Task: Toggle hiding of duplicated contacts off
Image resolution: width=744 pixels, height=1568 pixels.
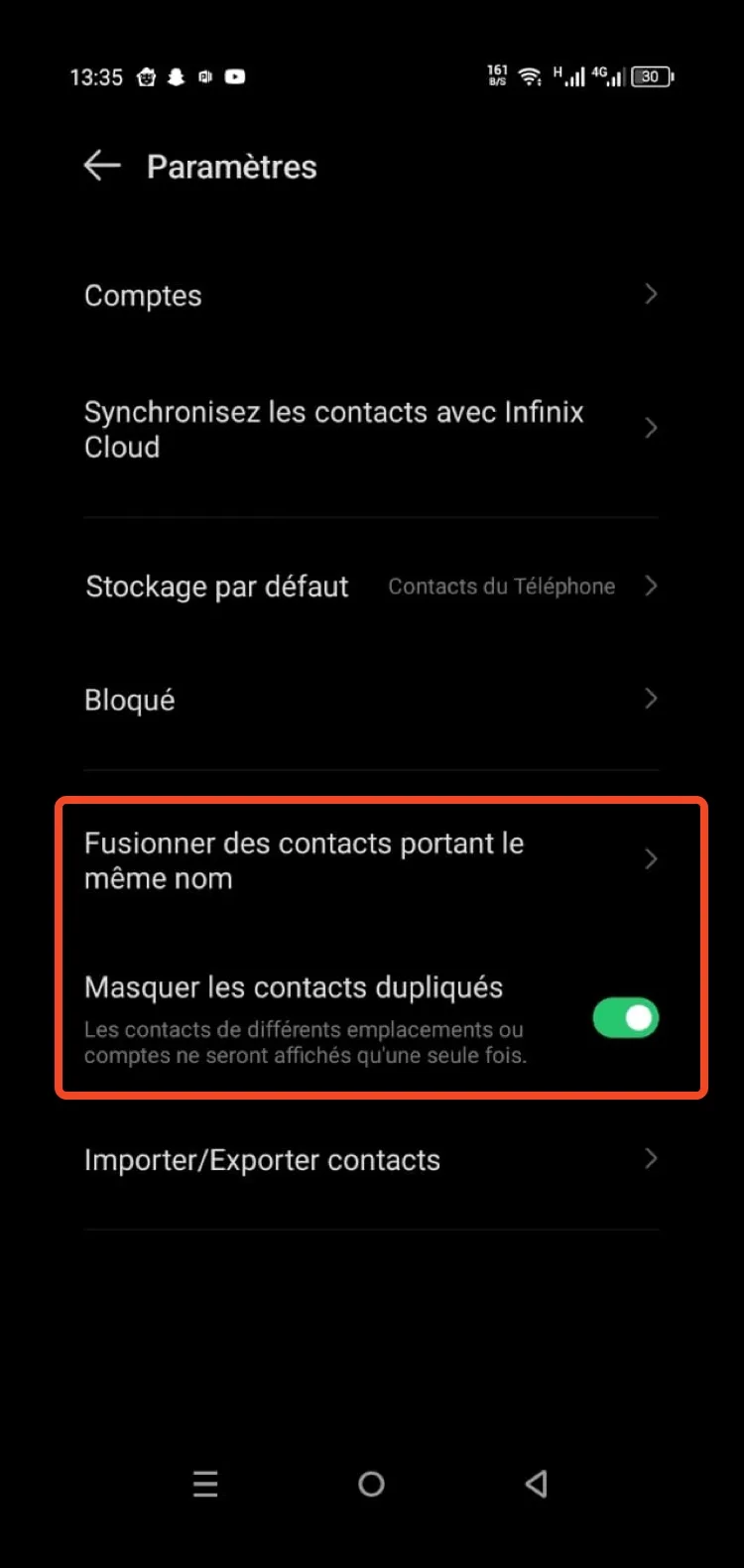Action: tap(625, 1018)
